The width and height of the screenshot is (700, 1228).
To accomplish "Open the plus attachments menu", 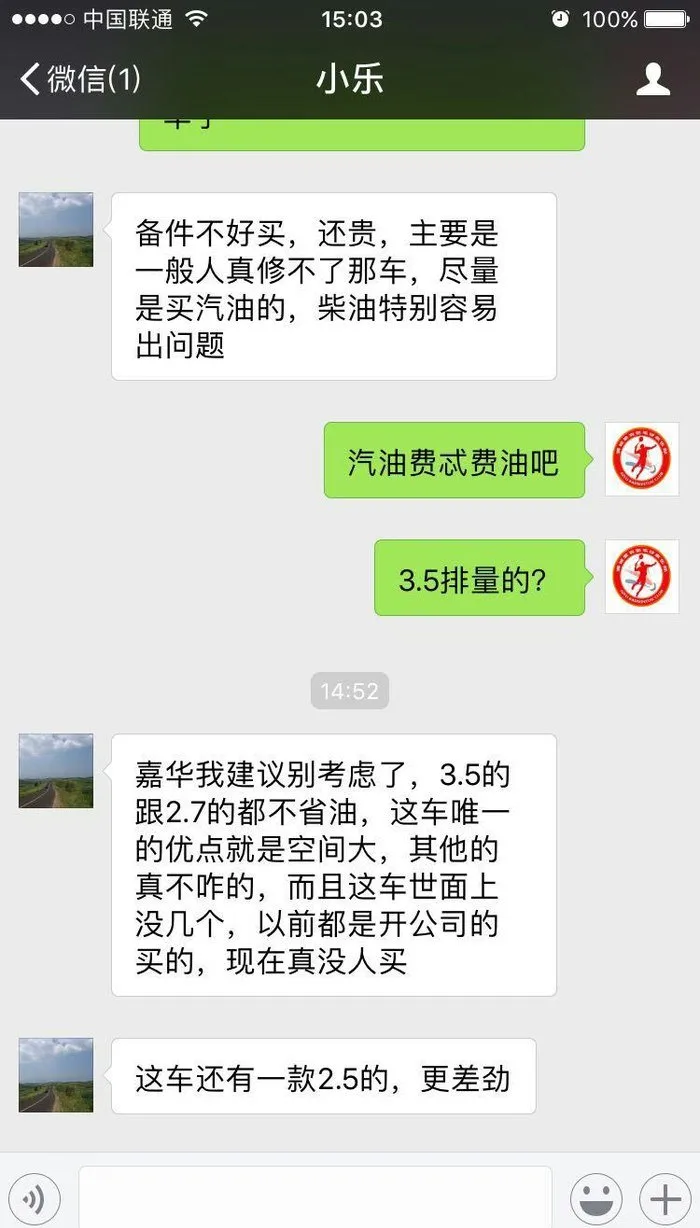I will click(664, 1197).
